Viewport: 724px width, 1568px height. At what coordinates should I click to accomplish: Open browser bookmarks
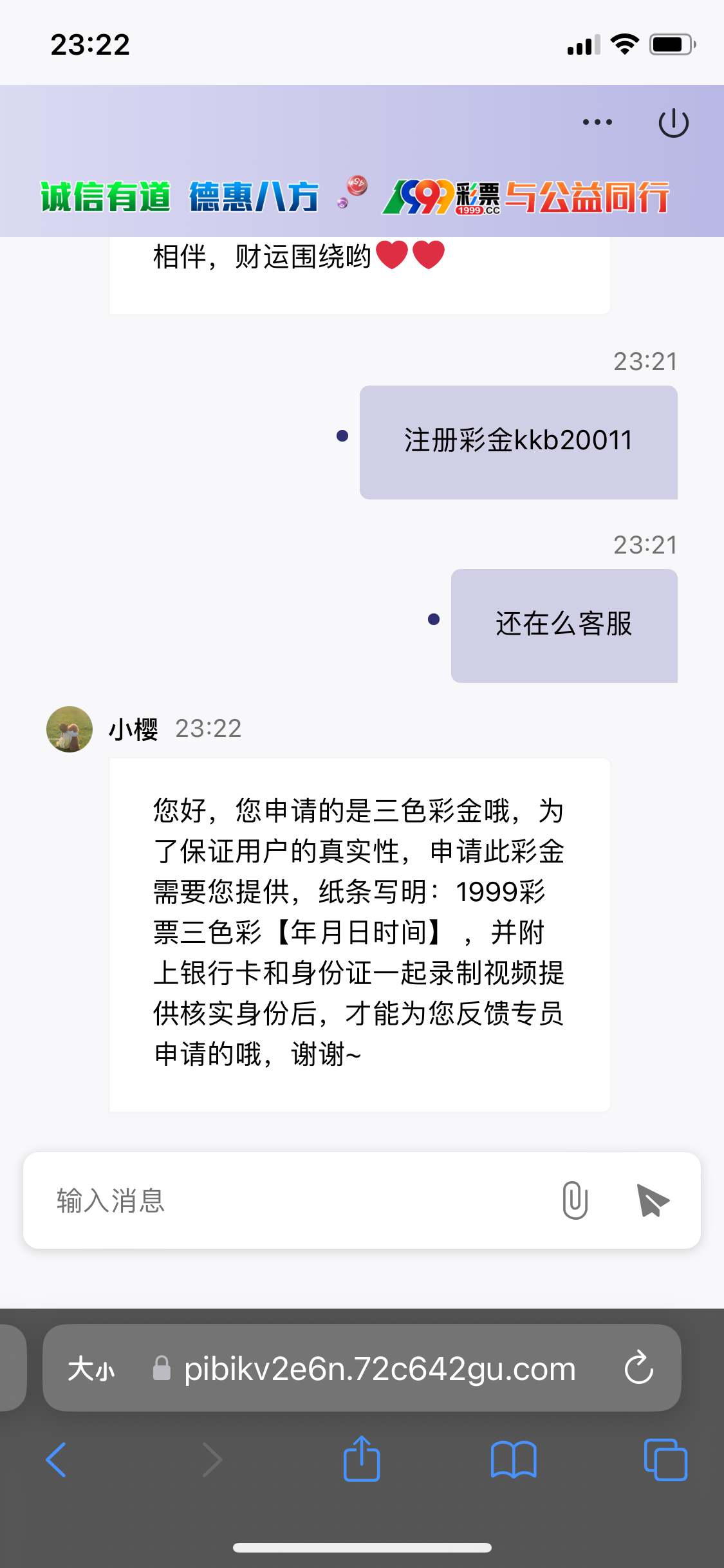514,1459
